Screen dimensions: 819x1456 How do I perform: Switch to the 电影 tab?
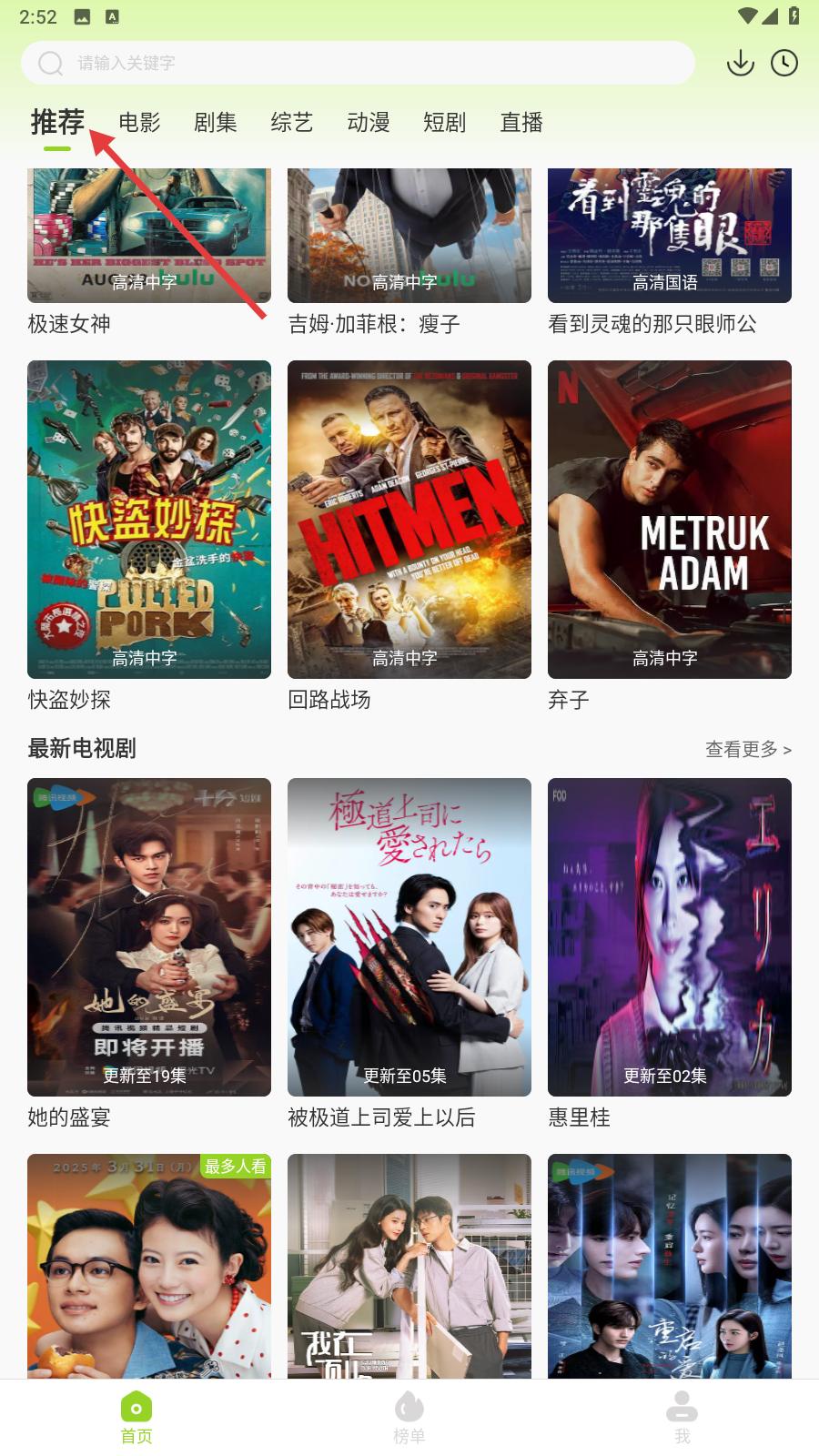[139, 123]
